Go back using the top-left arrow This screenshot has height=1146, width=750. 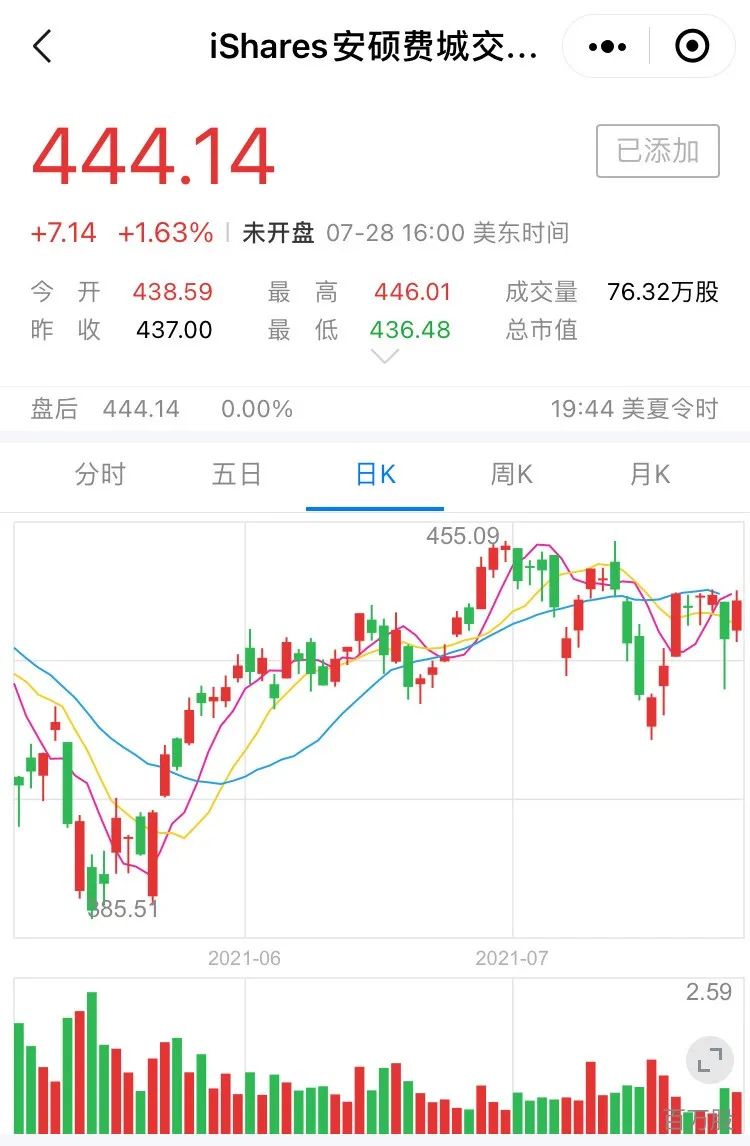tap(43, 47)
